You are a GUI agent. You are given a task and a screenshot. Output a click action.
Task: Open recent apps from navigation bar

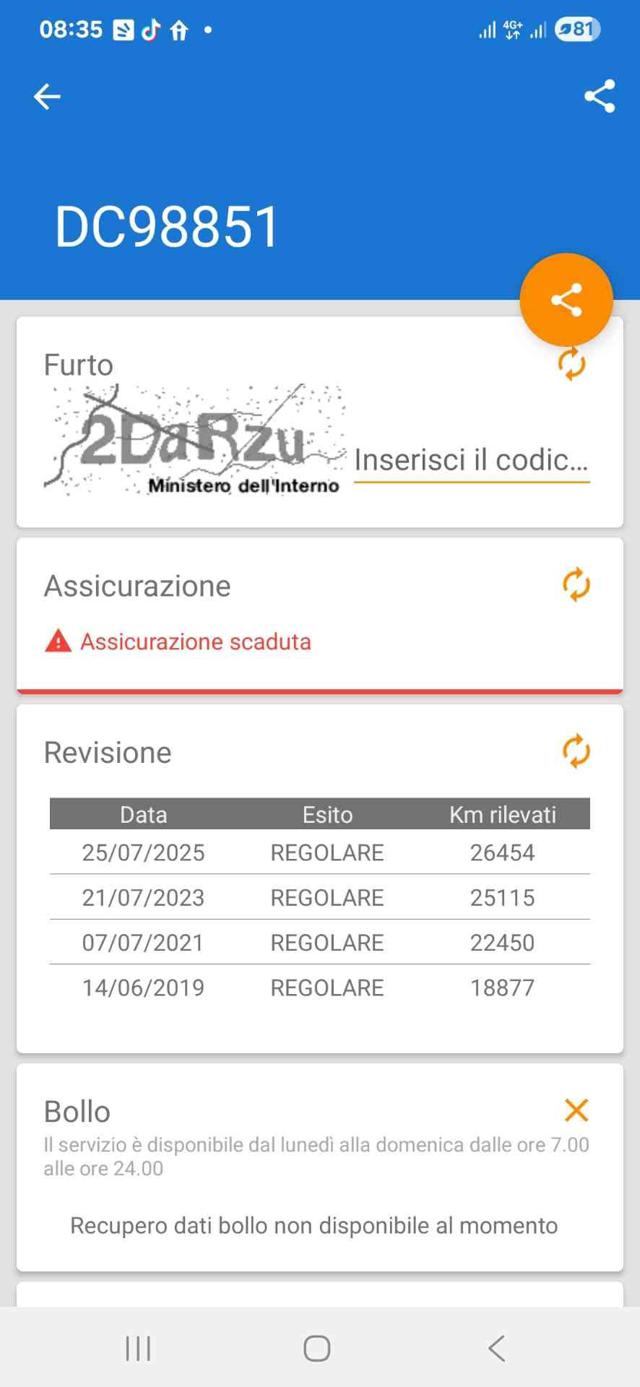point(138,1348)
